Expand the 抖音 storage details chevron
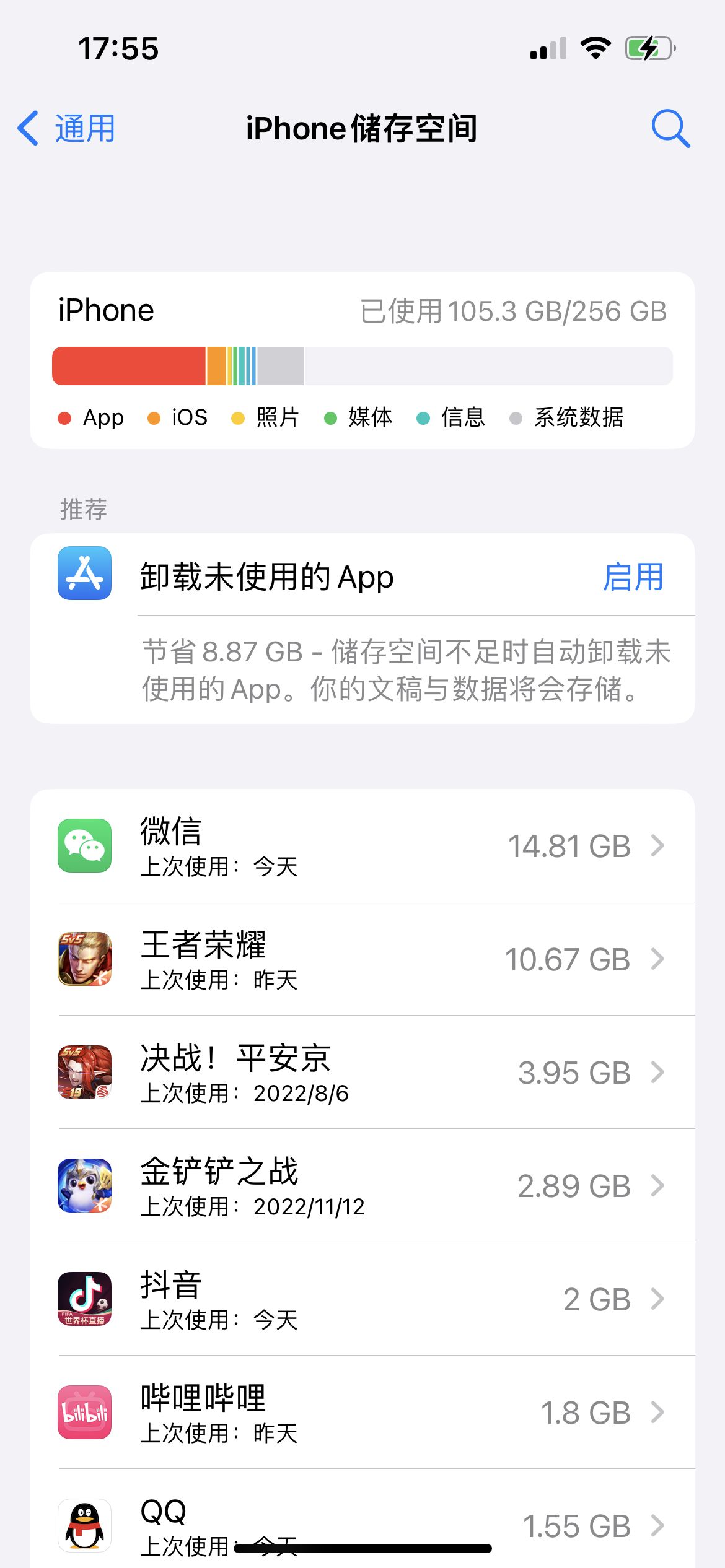The height and width of the screenshot is (1568, 725). (658, 1299)
